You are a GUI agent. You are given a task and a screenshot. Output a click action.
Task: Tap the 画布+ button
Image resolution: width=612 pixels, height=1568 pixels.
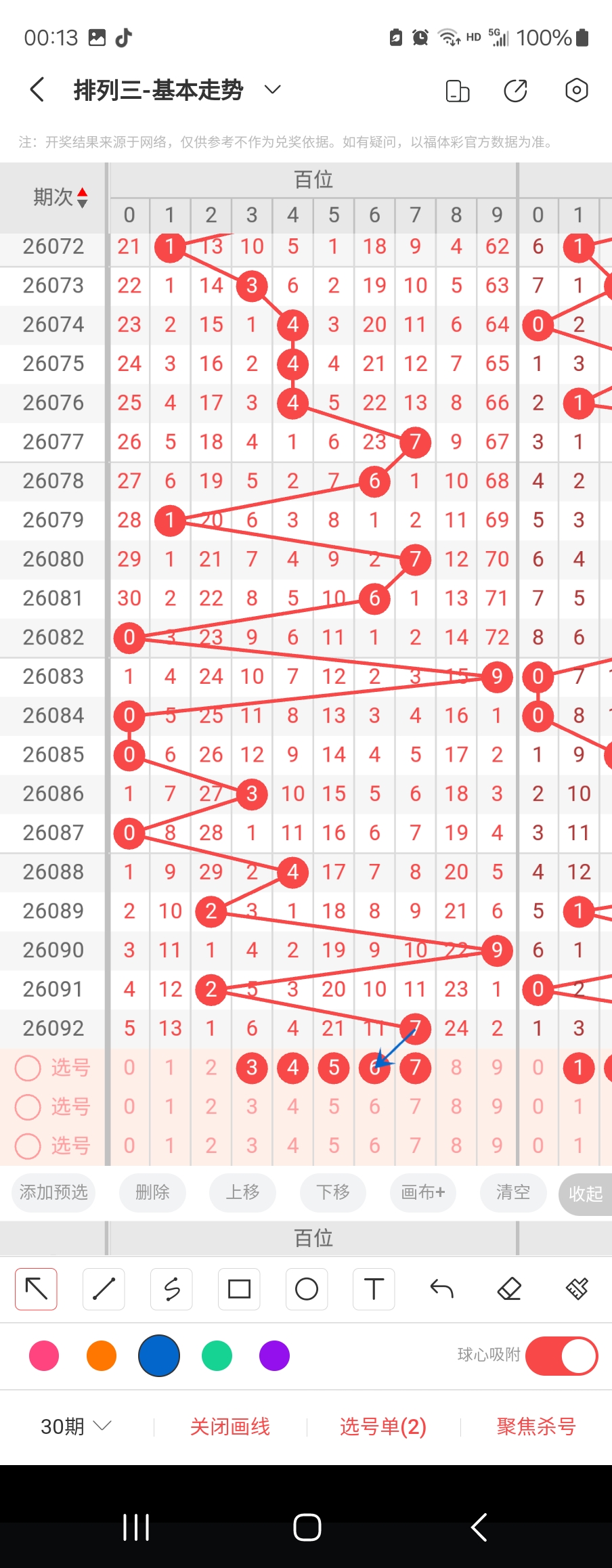coord(422,1192)
